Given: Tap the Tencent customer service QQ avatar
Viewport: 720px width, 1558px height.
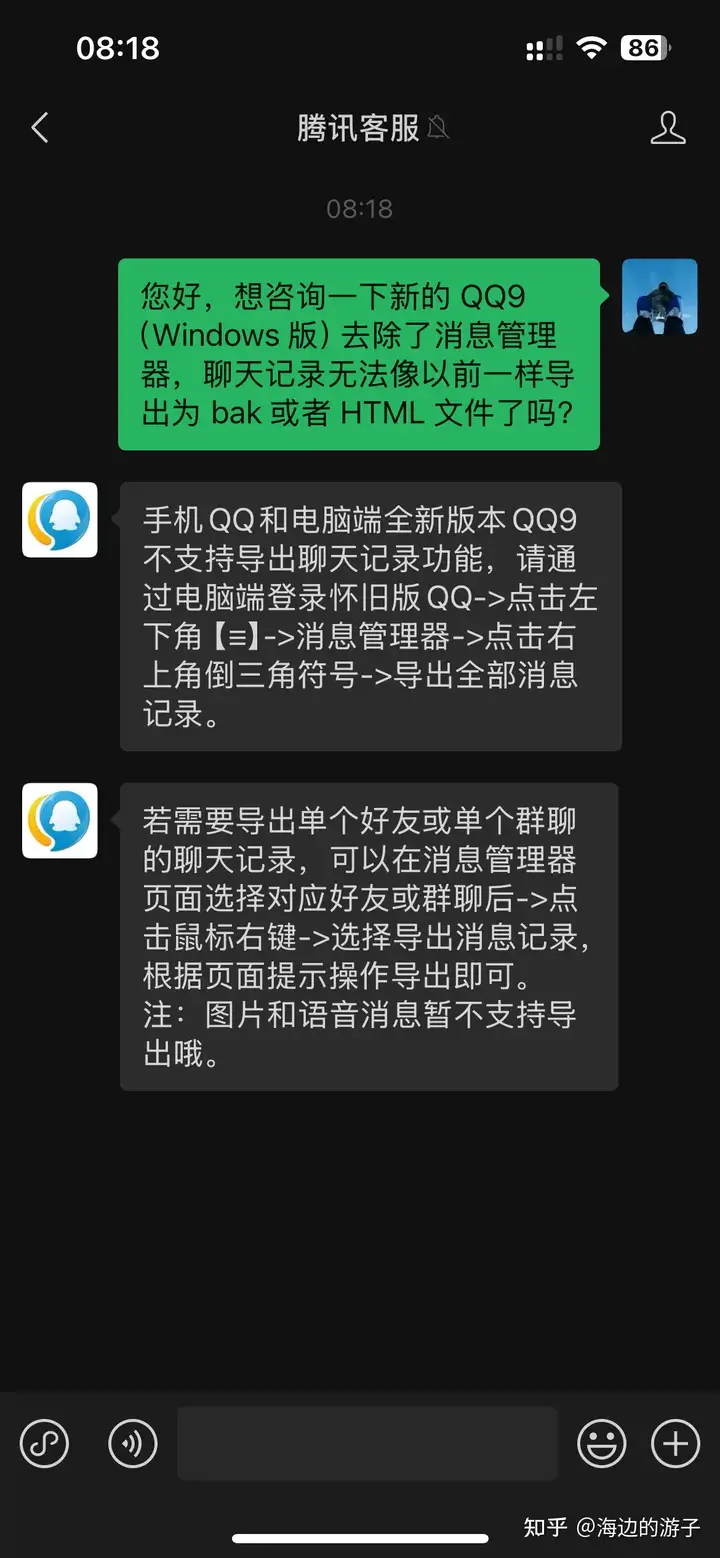Looking at the screenshot, I should tap(59, 521).
